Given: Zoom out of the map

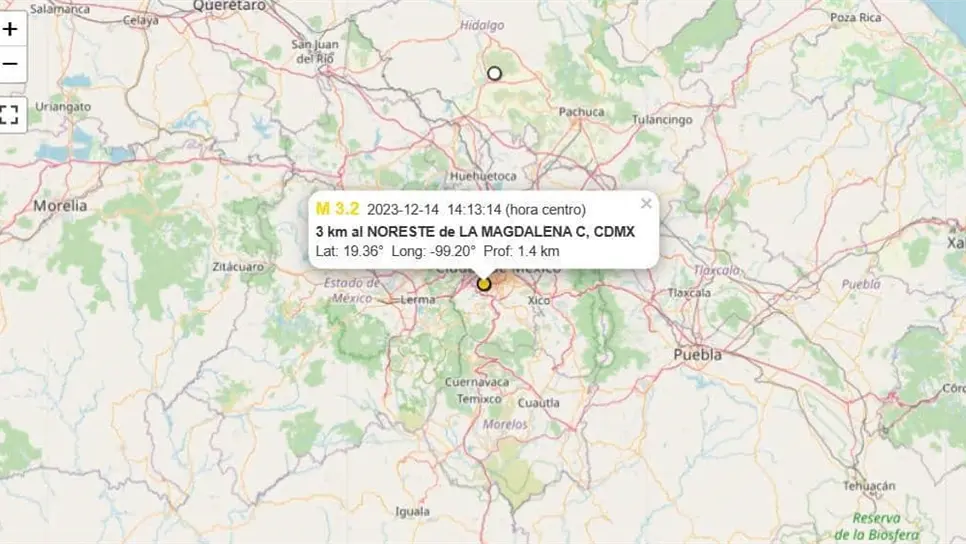Looking at the screenshot, I should 10,65.
